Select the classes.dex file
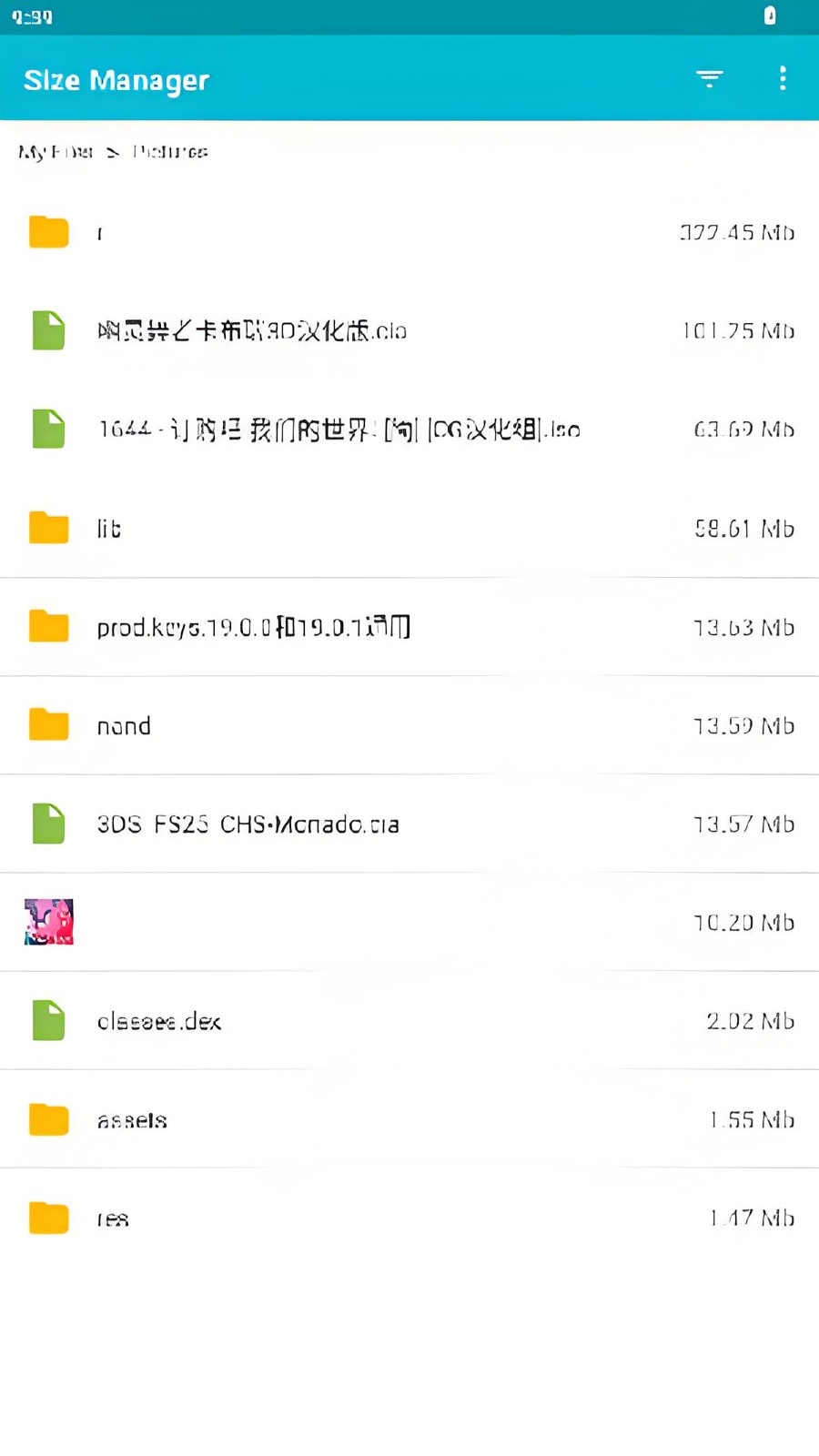 pos(409,1021)
